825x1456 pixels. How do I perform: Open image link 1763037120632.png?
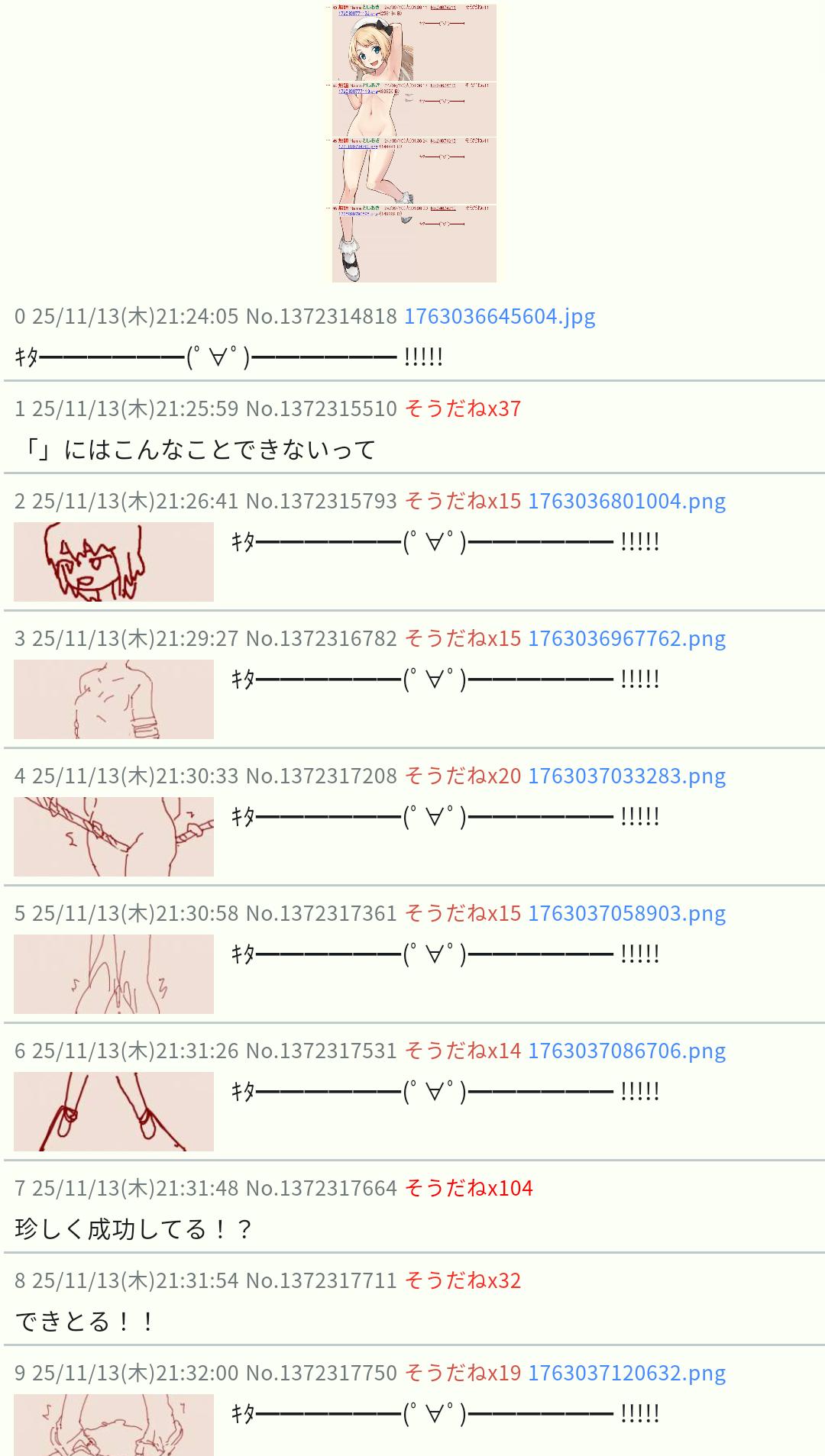tap(626, 1373)
